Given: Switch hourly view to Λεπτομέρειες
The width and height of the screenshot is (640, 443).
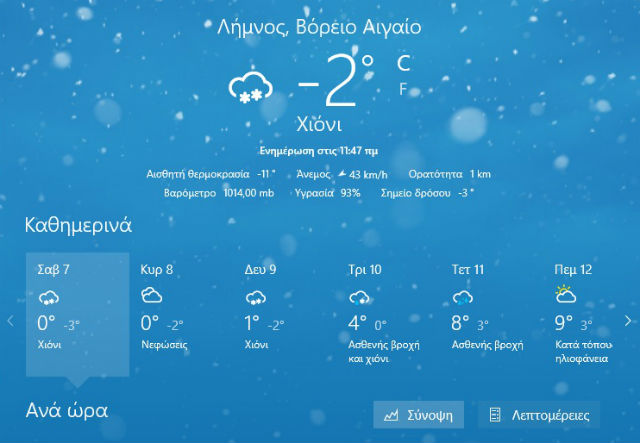Looking at the screenshot, I should coord(539,414).
